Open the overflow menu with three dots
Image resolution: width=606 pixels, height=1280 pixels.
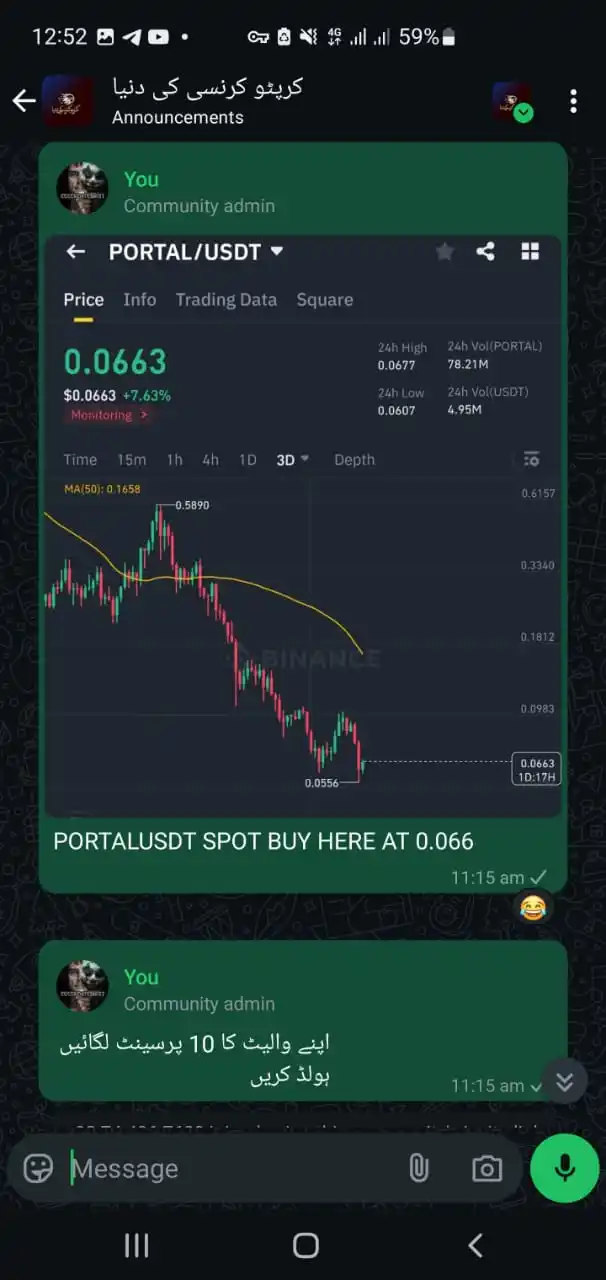(x=573, y=101)
